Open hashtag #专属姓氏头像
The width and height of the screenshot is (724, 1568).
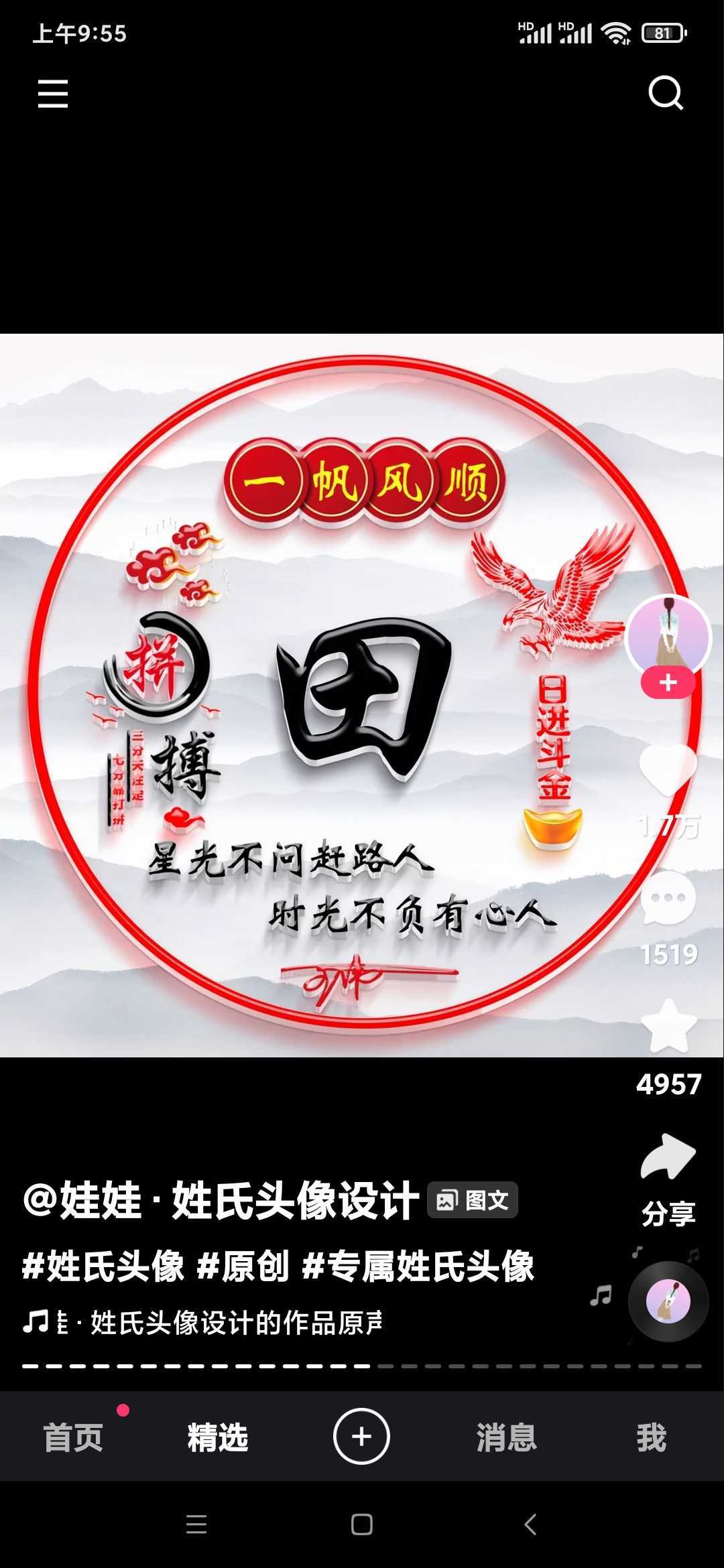418,1266
